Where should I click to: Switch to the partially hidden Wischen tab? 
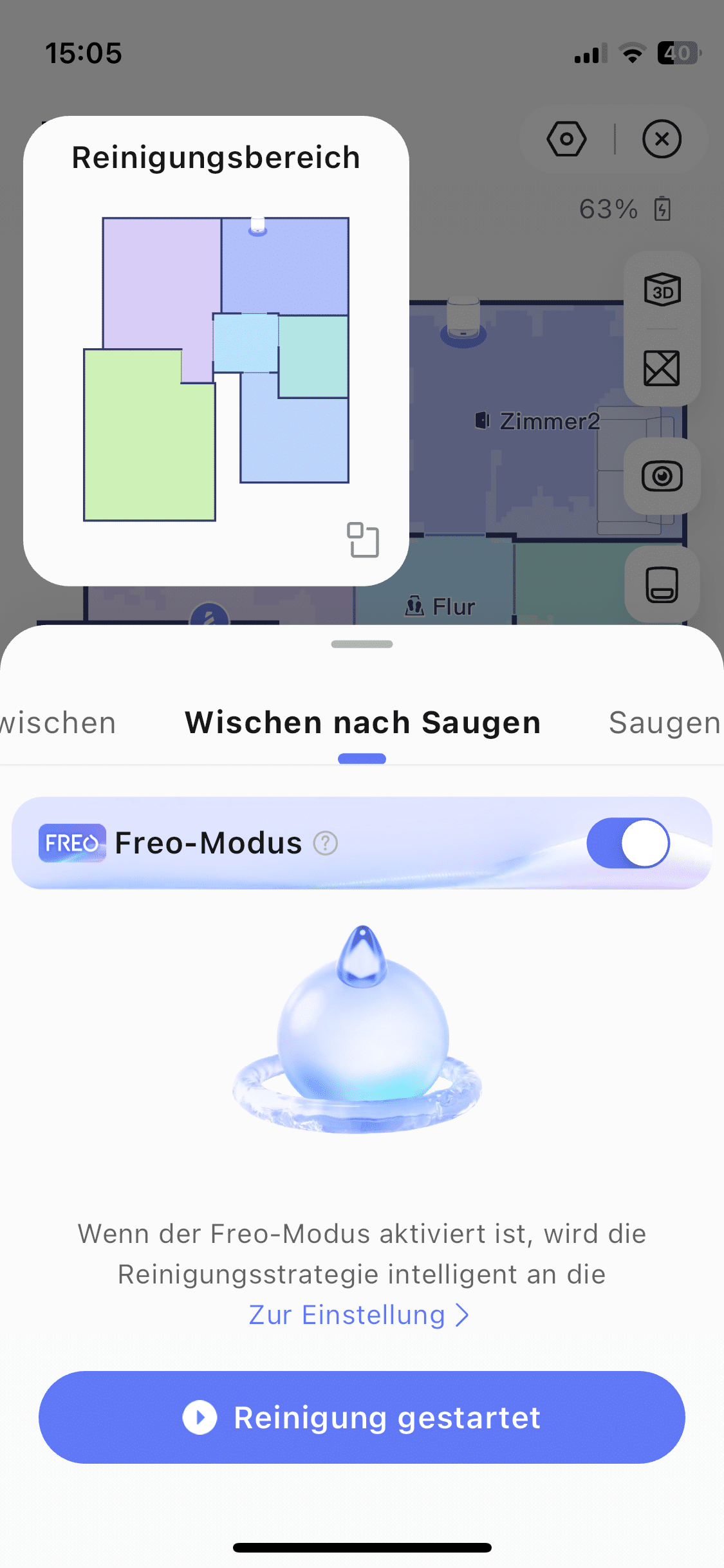click(58, 723)
